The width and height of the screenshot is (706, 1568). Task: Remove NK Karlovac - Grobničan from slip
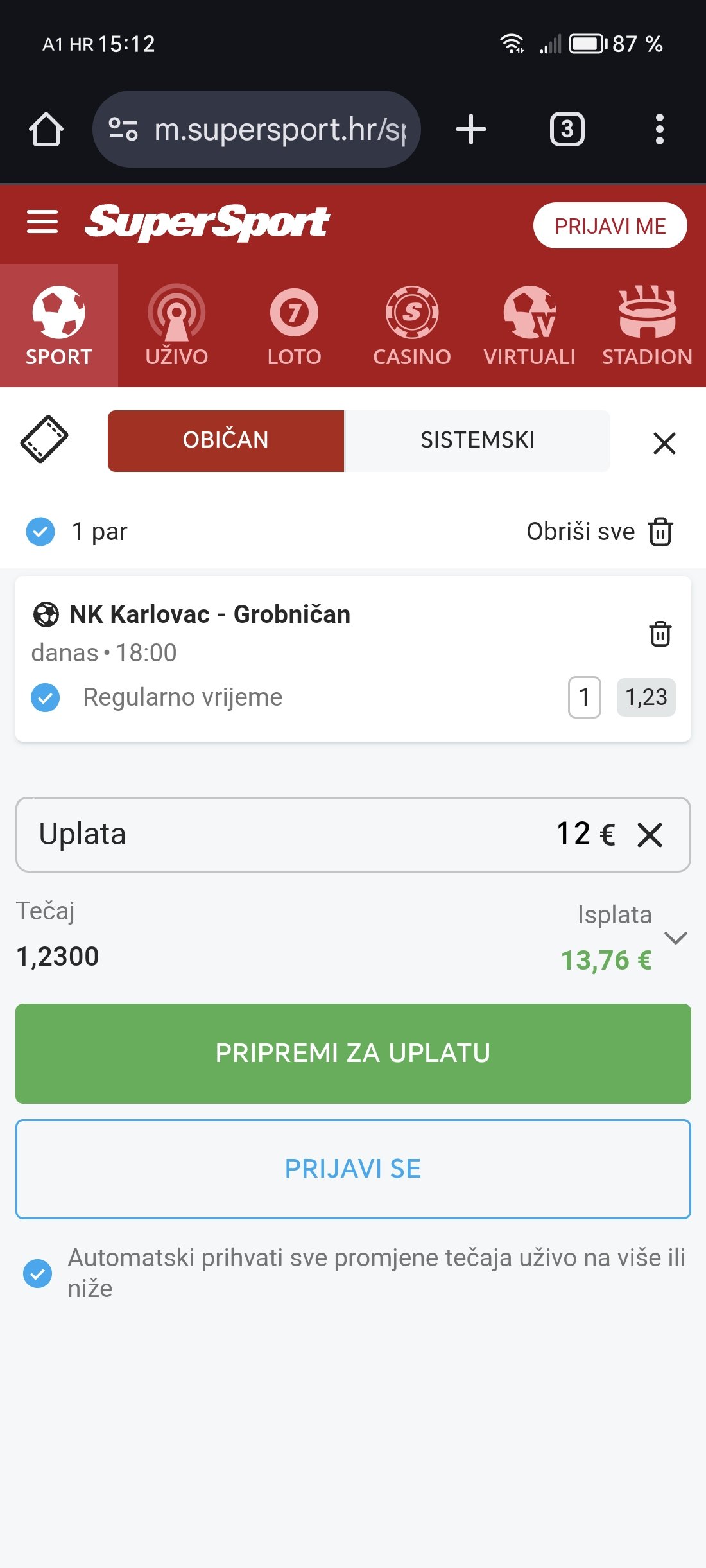660,634
